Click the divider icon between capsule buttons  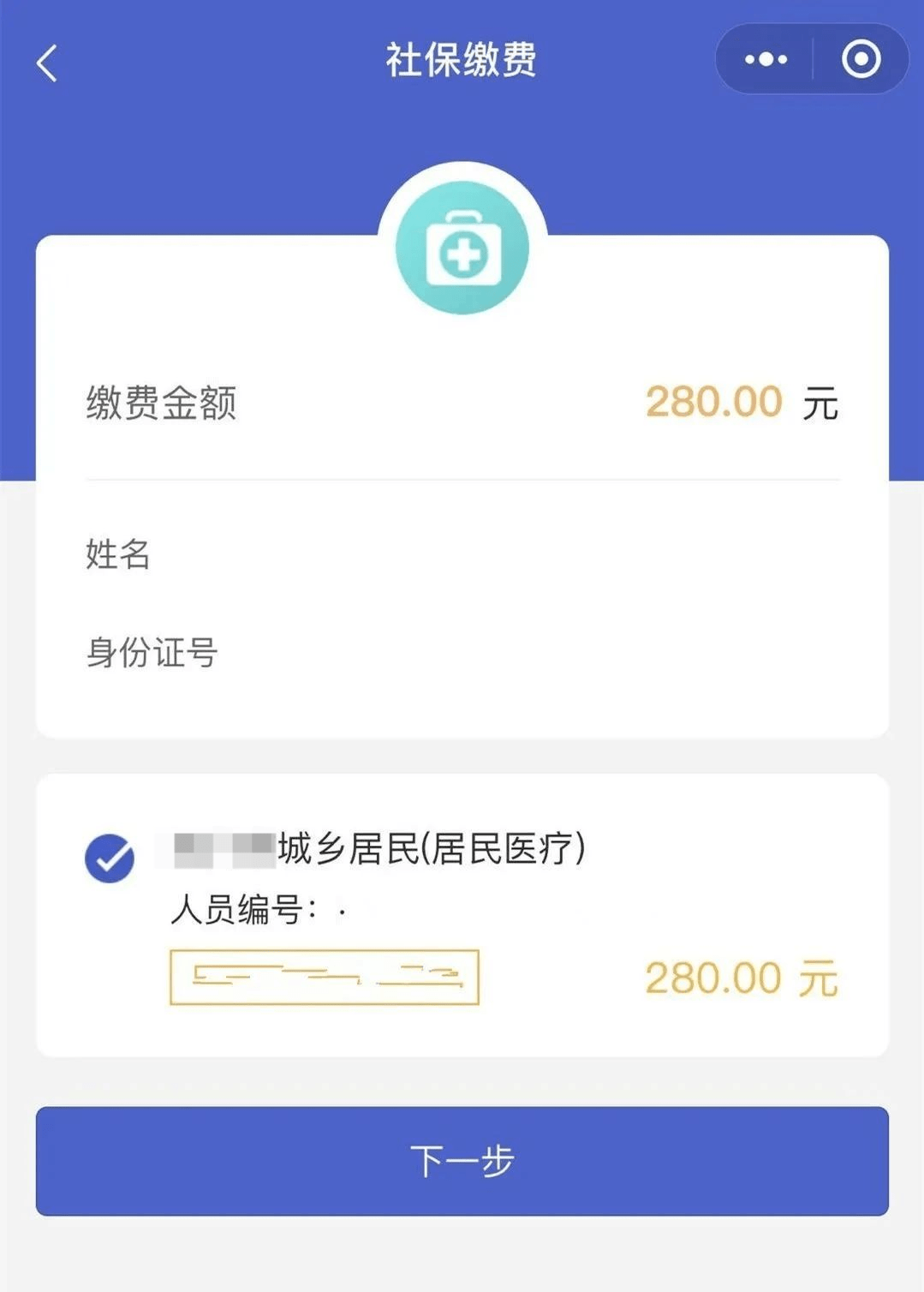[814, 58]
